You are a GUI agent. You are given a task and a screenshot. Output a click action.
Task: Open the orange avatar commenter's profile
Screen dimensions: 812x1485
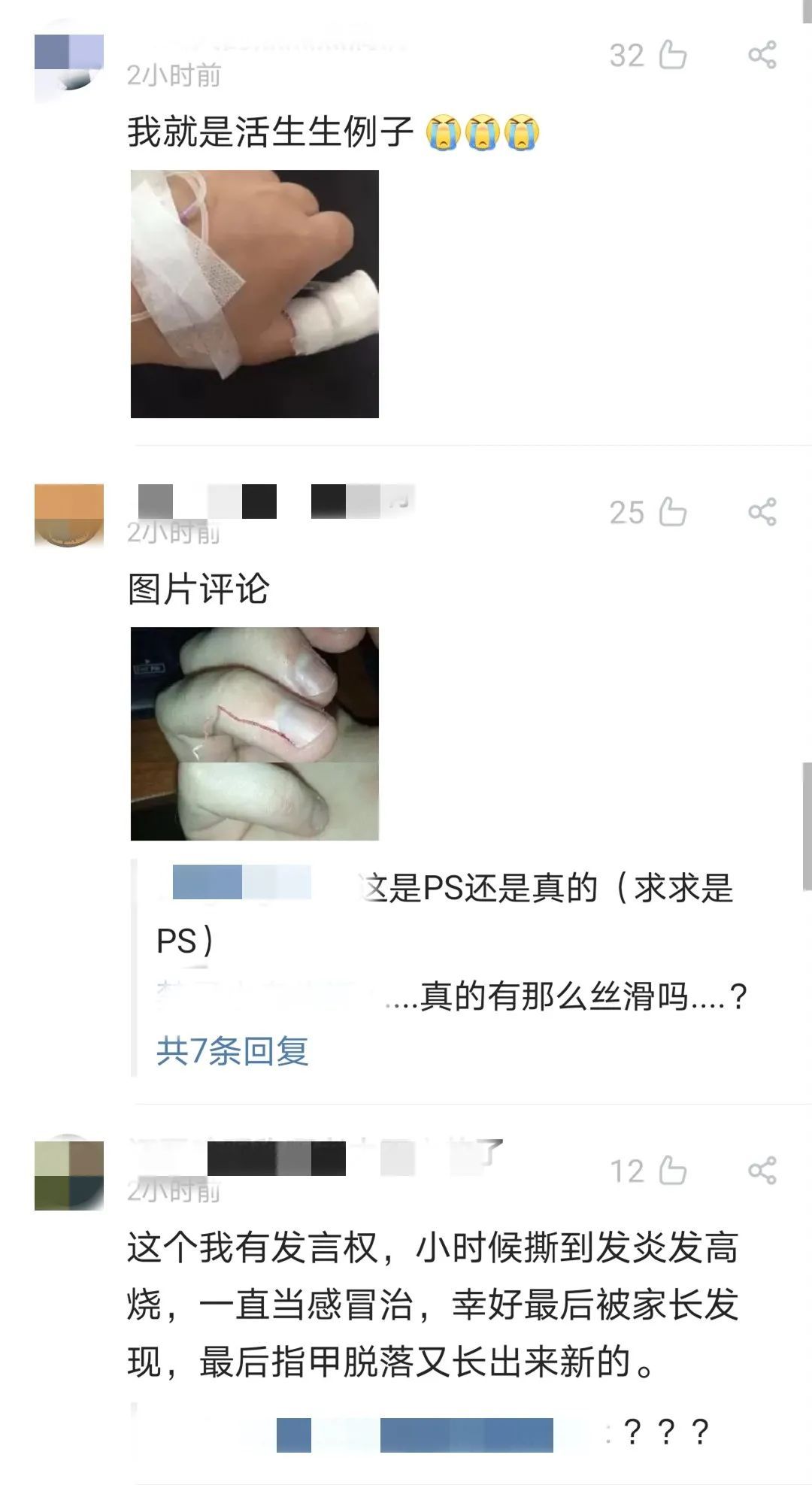pos(69,515)
